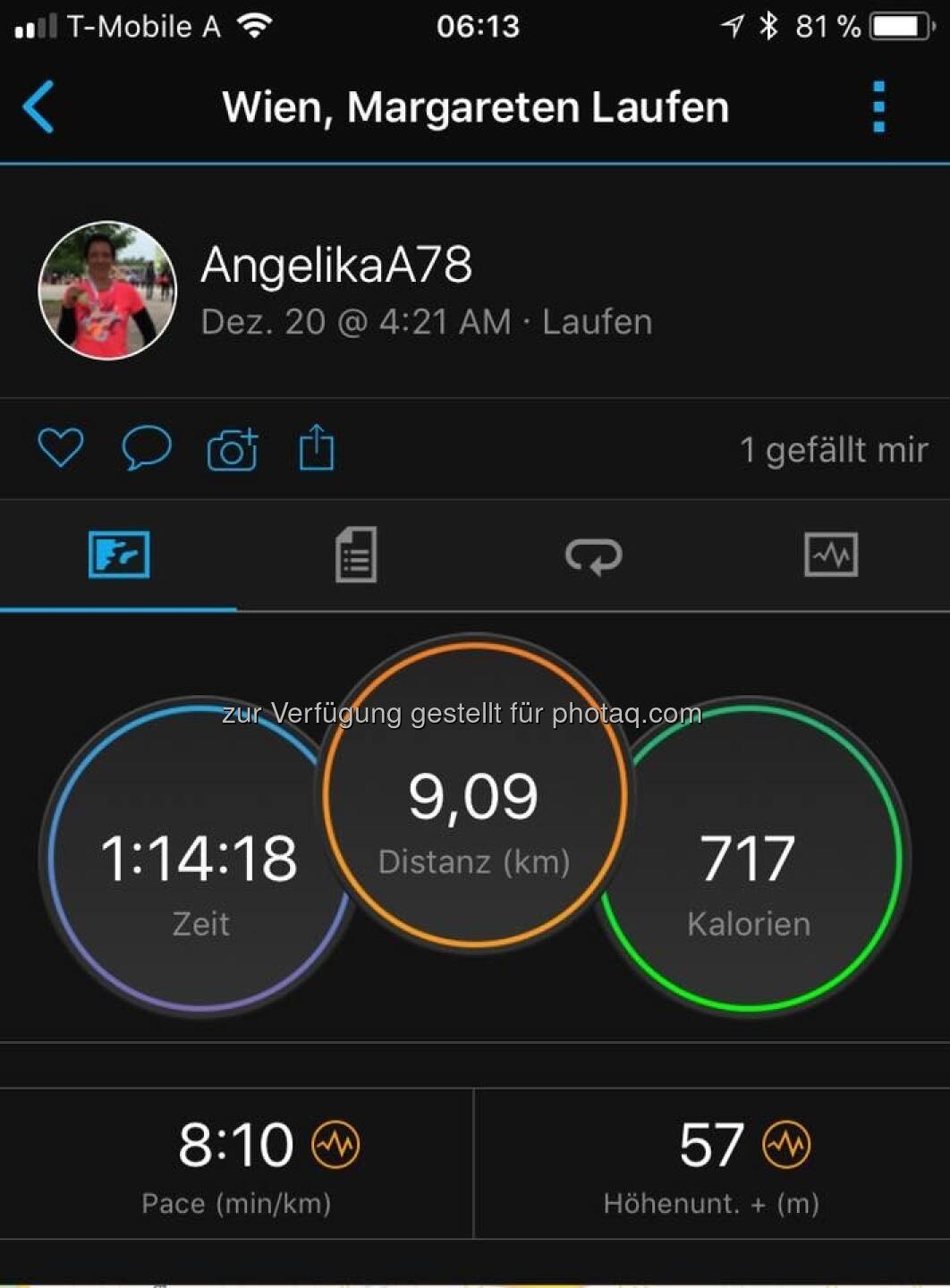
Task: Add a photo with the camera icon
Action: coord(233,449)
